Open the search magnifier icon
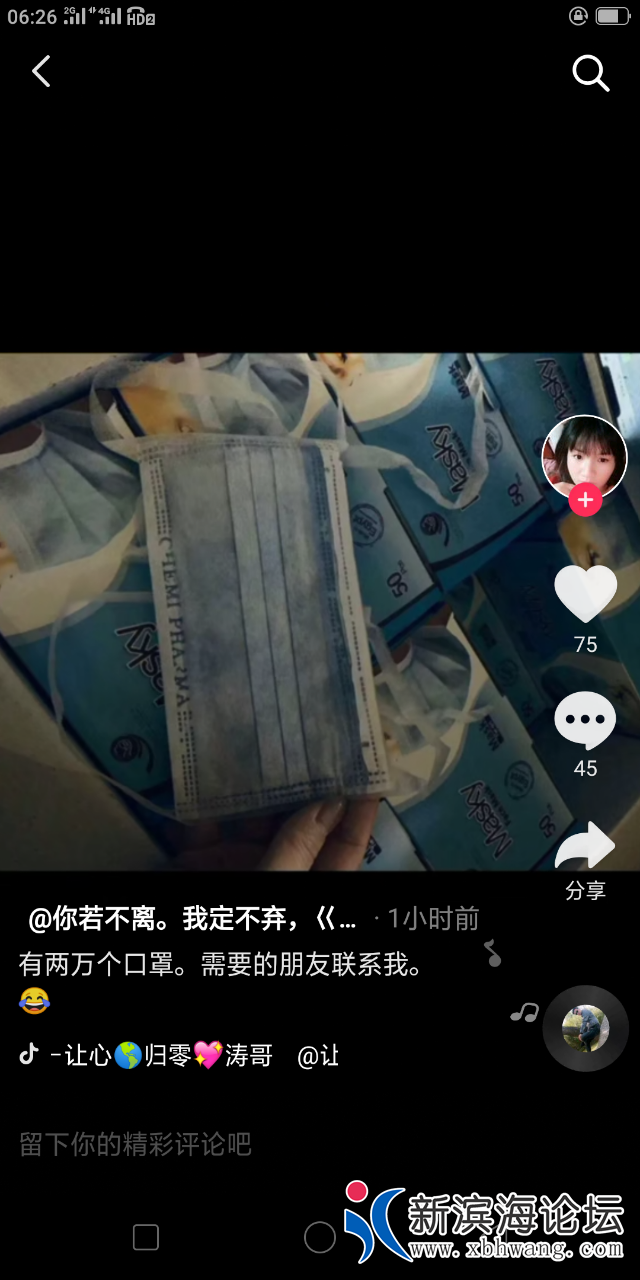640x1280 pixels. 590,73
